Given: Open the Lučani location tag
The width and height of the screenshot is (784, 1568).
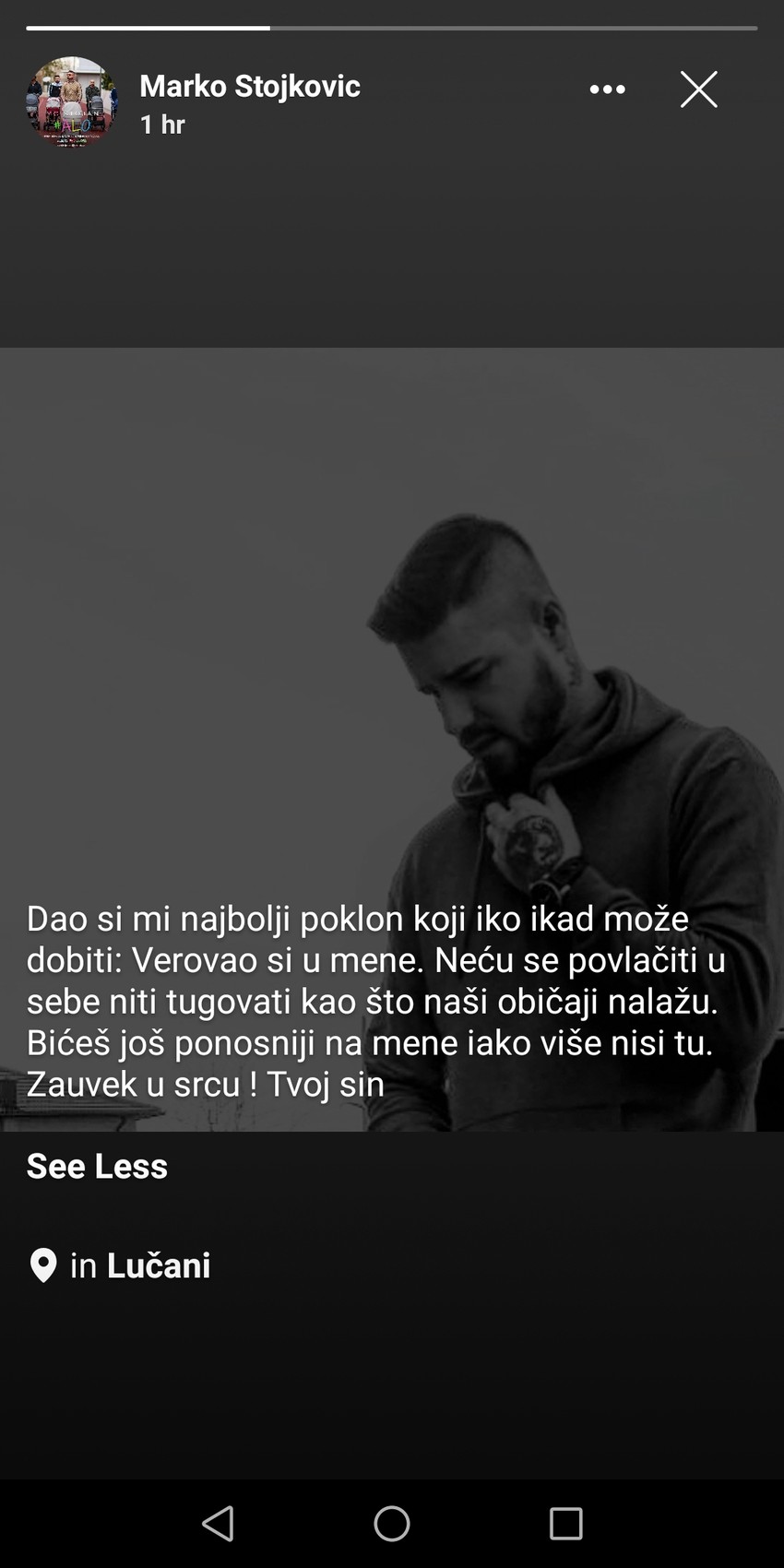Looking at the screenshot, I should click(x=158, y=1265).
